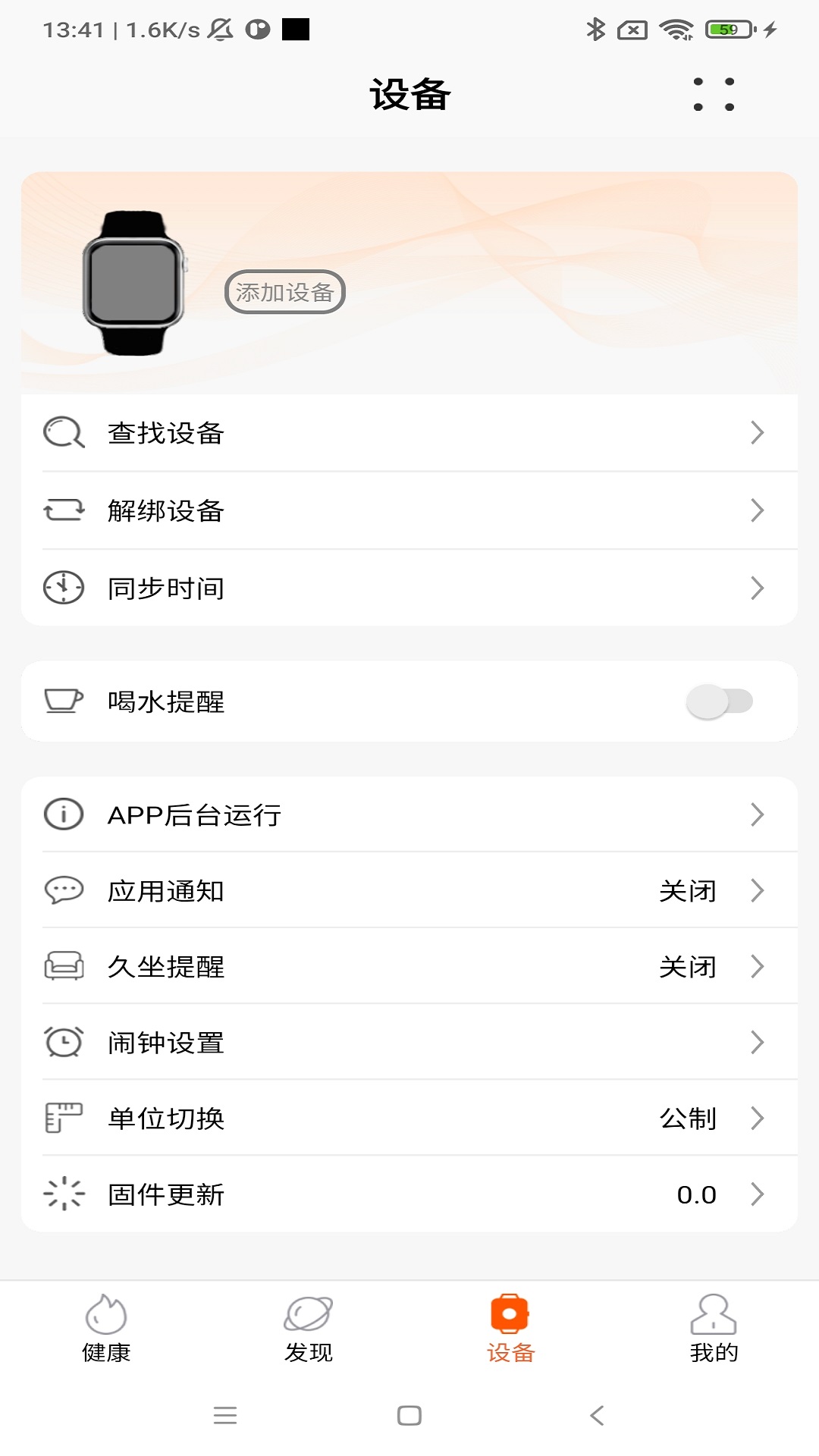Image resolution: width=819 pixels, height=1456 pixels.
Task: Tap the firmware update spinner icon
Action: 64,1194
